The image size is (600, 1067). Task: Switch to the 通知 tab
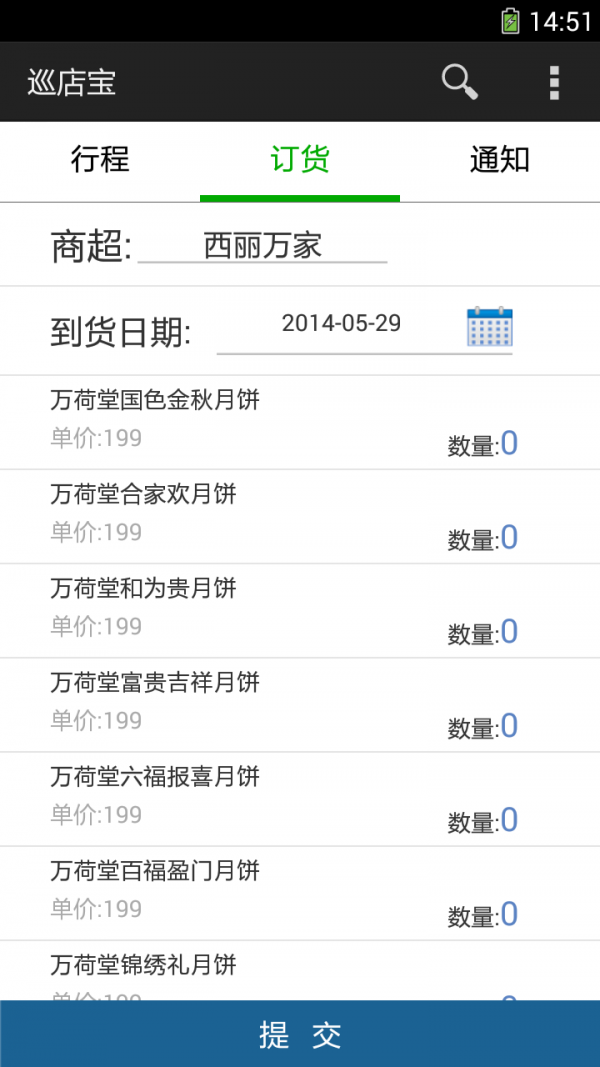500,161
